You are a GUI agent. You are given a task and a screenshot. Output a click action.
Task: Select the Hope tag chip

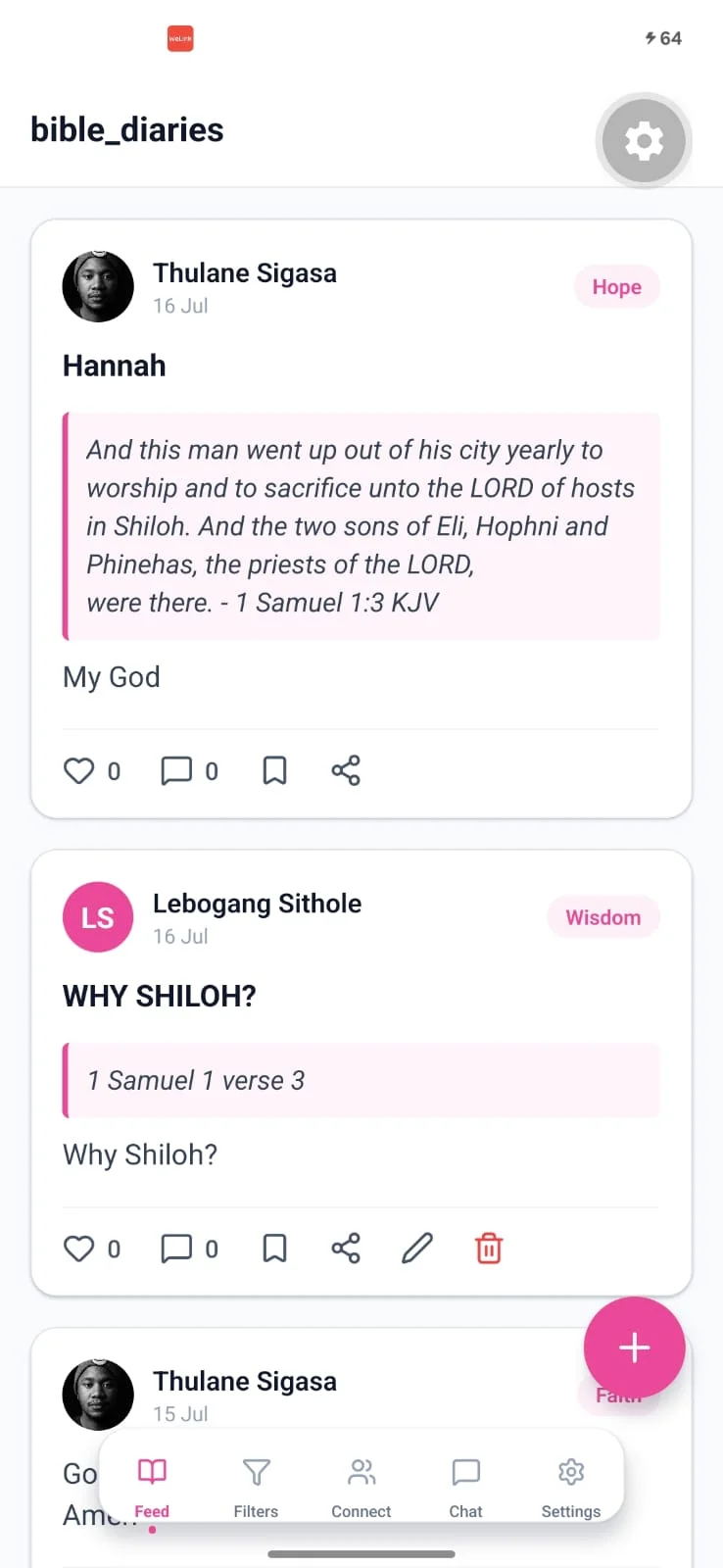[617, 287]
